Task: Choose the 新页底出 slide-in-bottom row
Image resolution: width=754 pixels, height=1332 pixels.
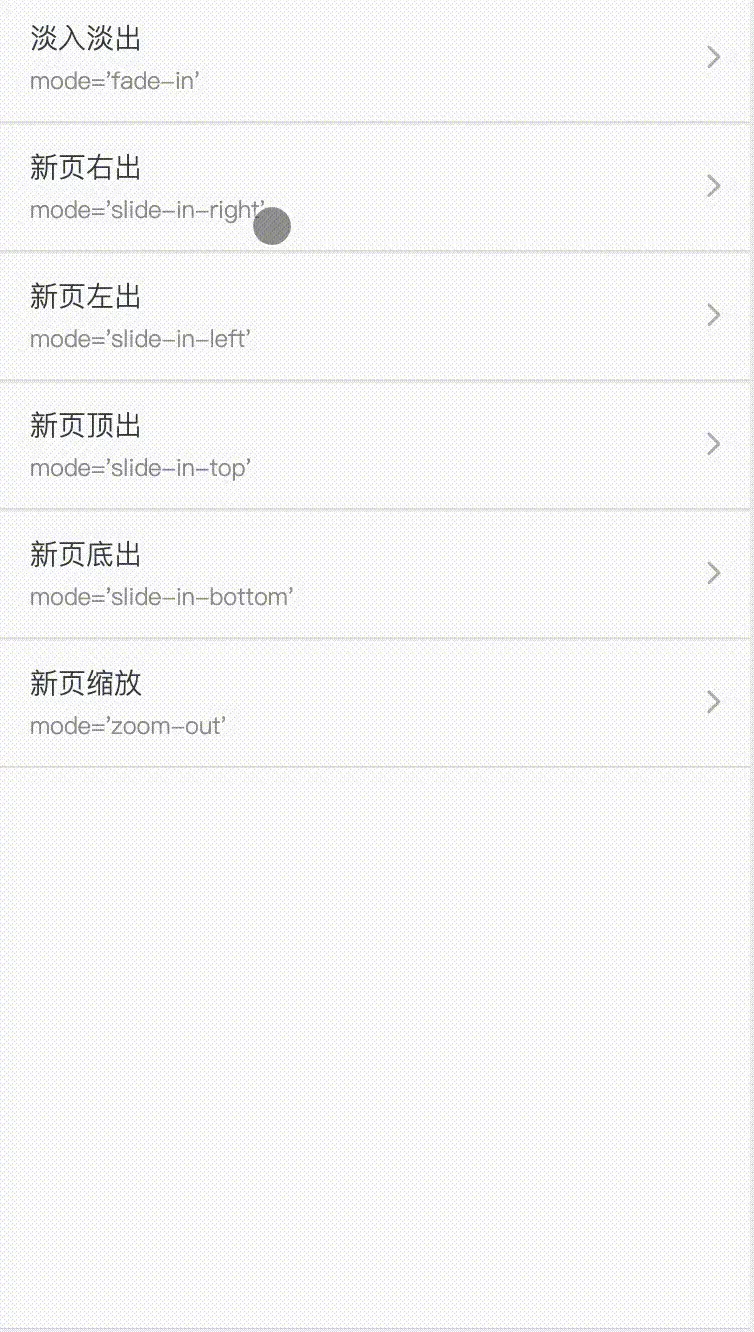Action: (377, 574)
